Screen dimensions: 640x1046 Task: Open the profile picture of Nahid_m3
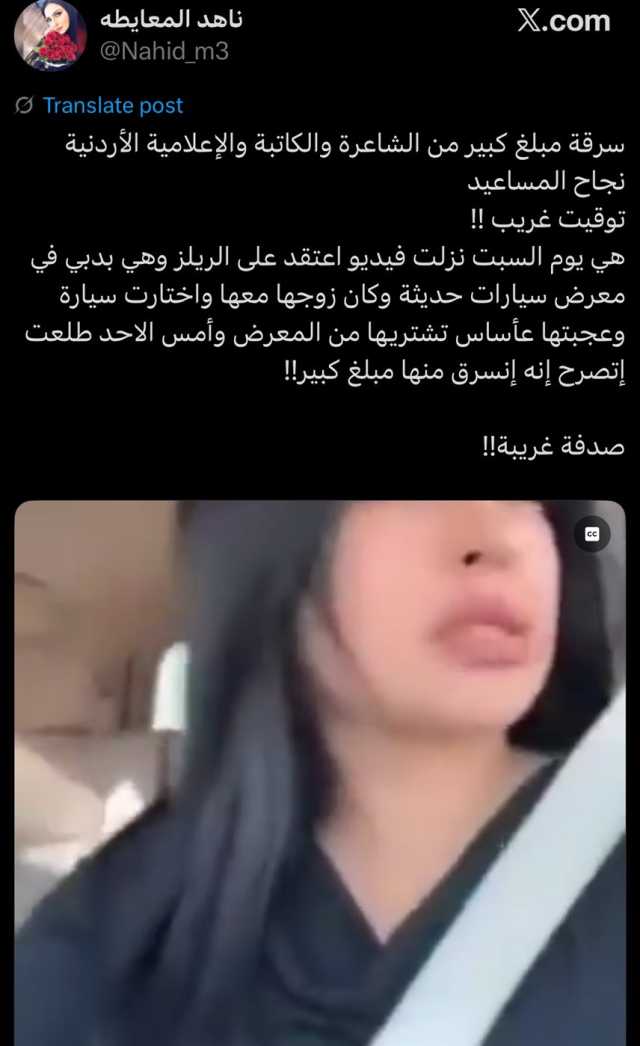49,36
